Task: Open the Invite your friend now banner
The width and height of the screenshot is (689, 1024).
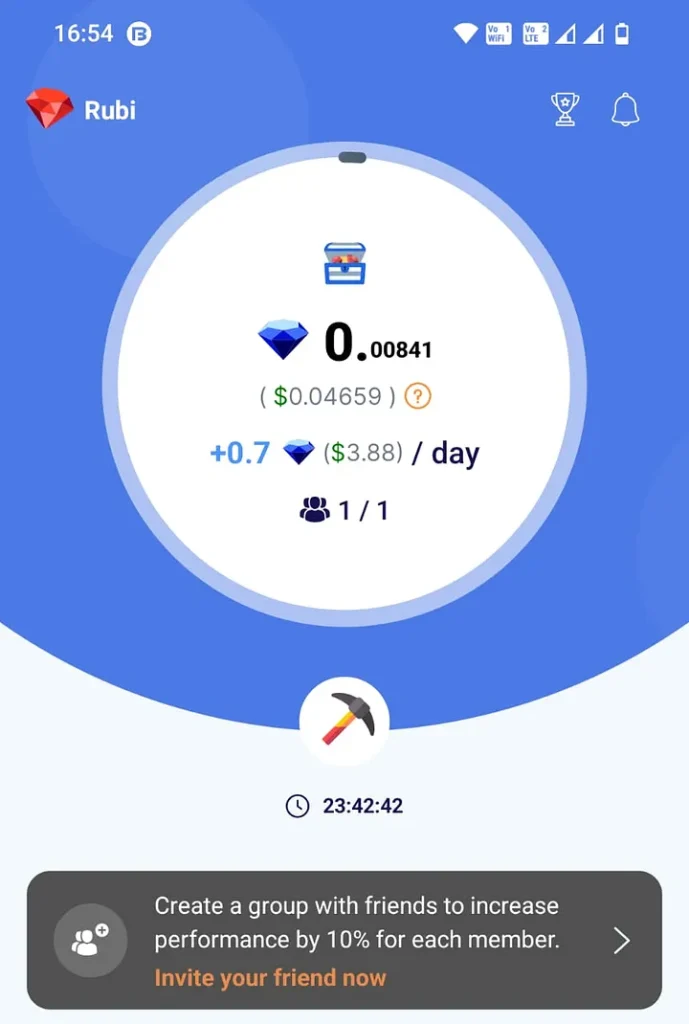Action: click(344, 940)
